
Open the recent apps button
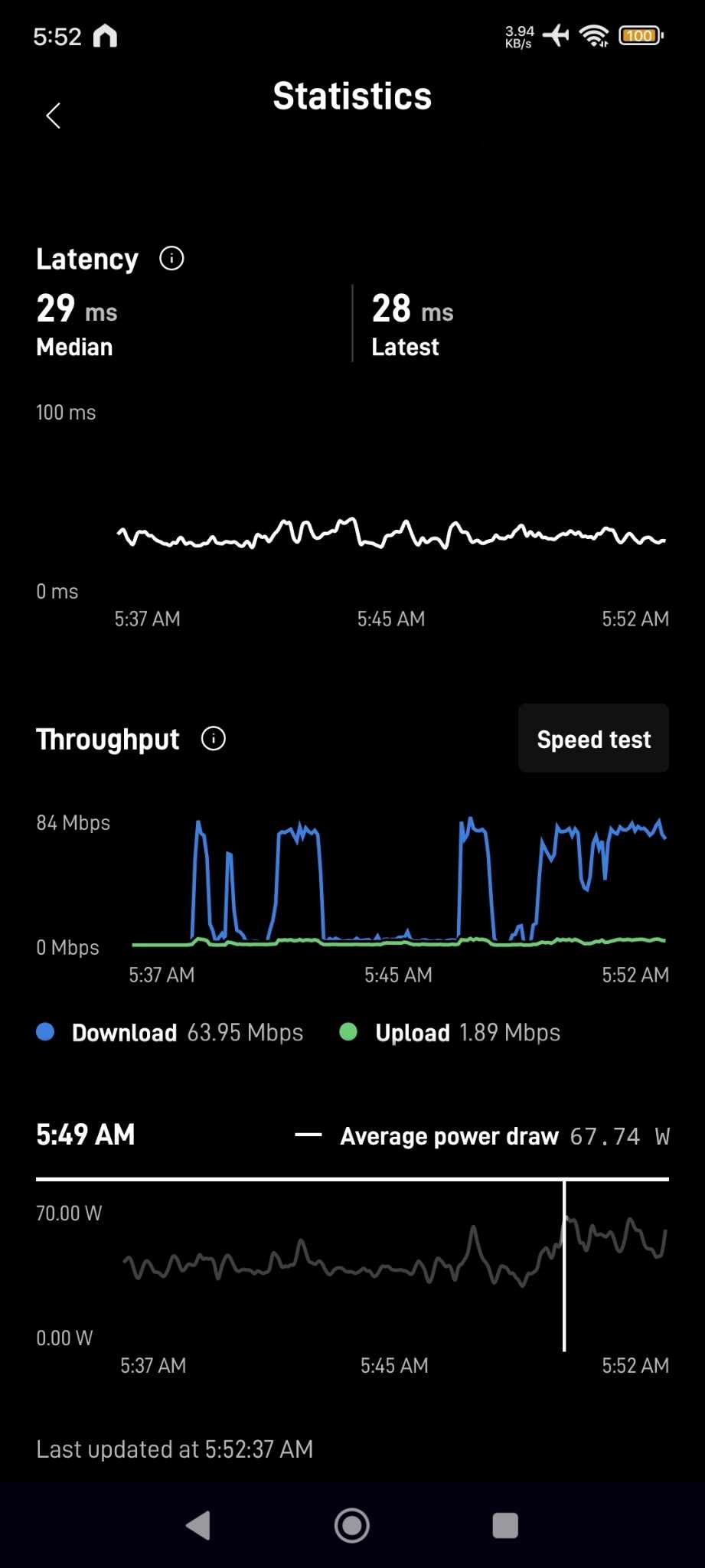(x=505, y=1525)
